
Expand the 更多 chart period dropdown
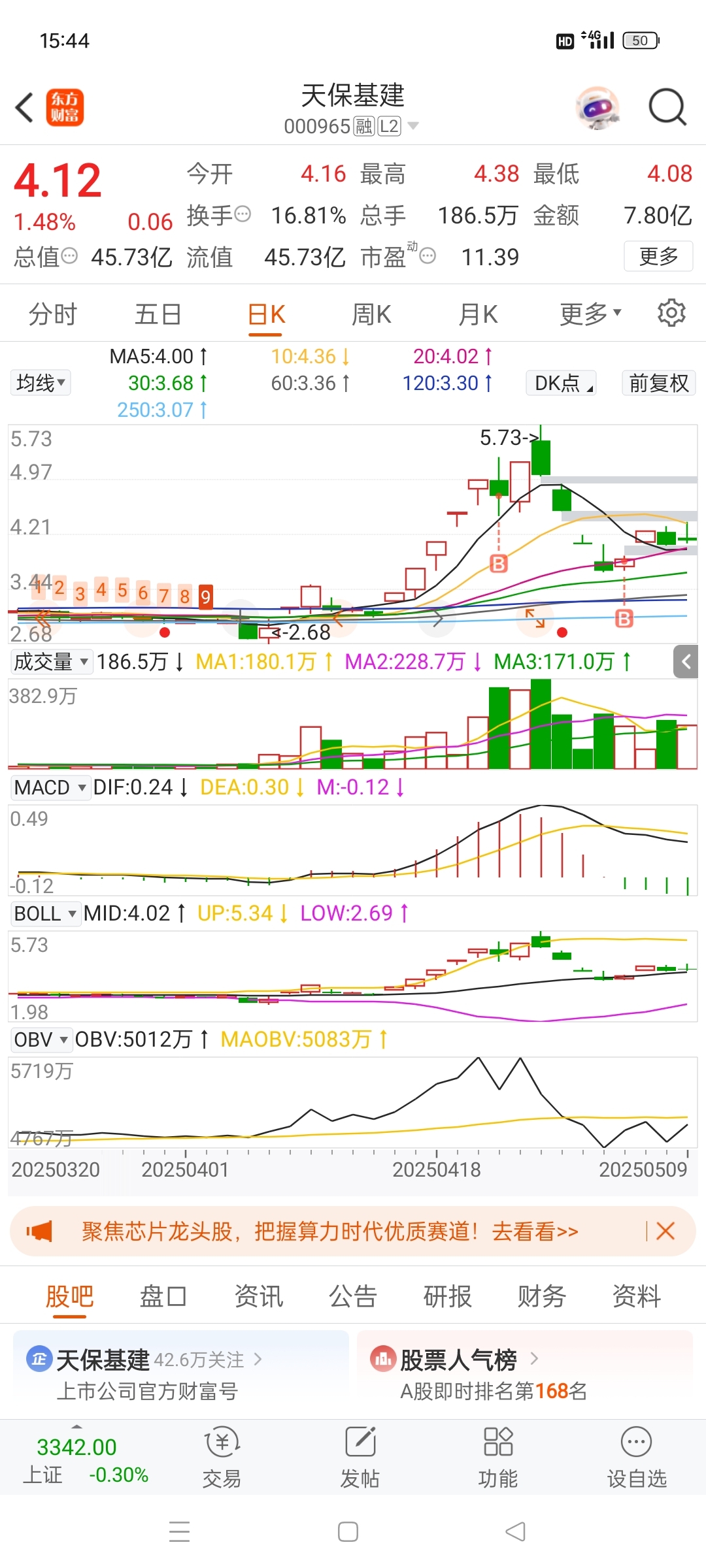[590, 314]
